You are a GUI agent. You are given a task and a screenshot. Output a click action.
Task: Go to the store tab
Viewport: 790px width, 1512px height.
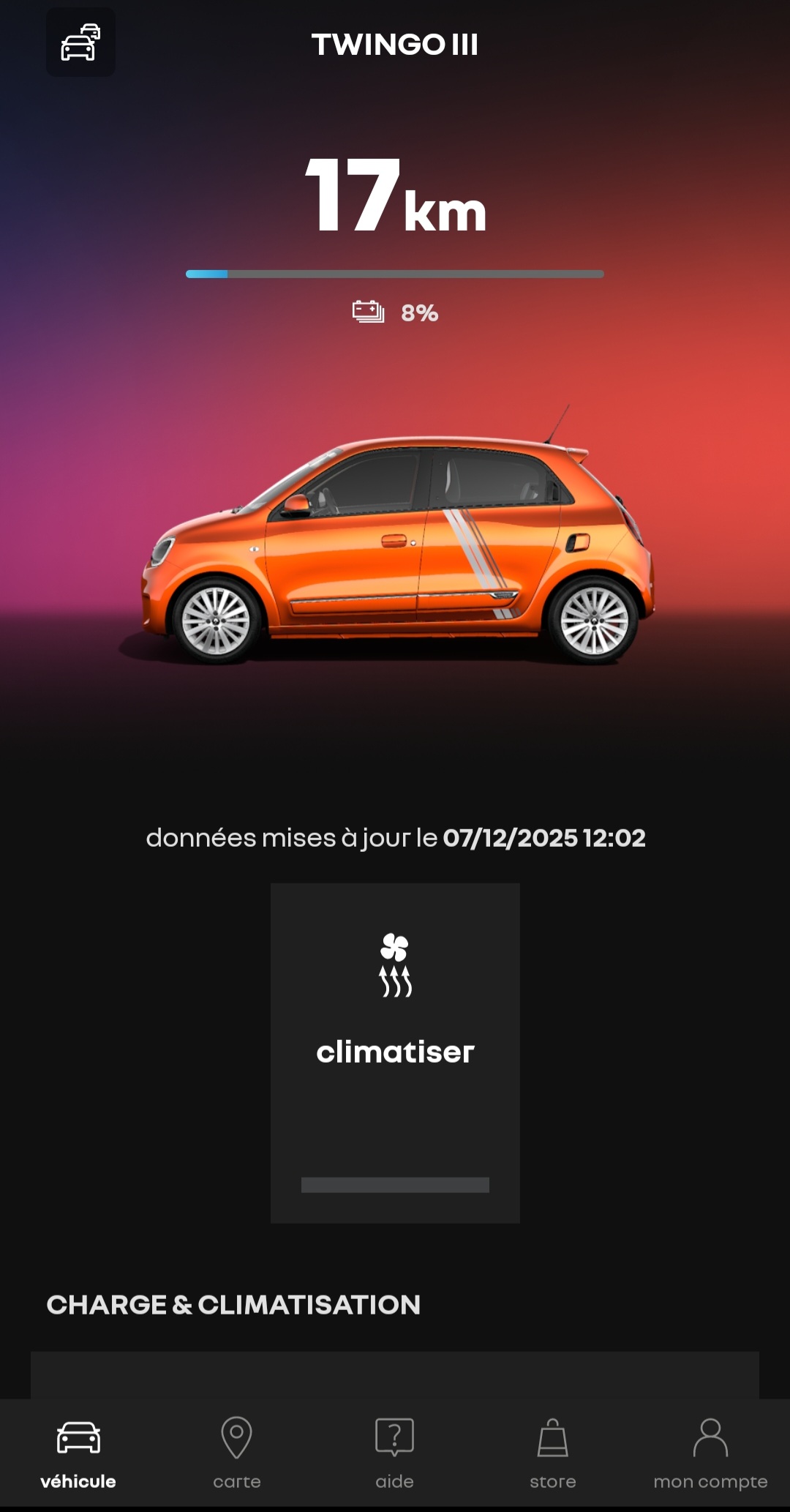[x=552, y=1453]
